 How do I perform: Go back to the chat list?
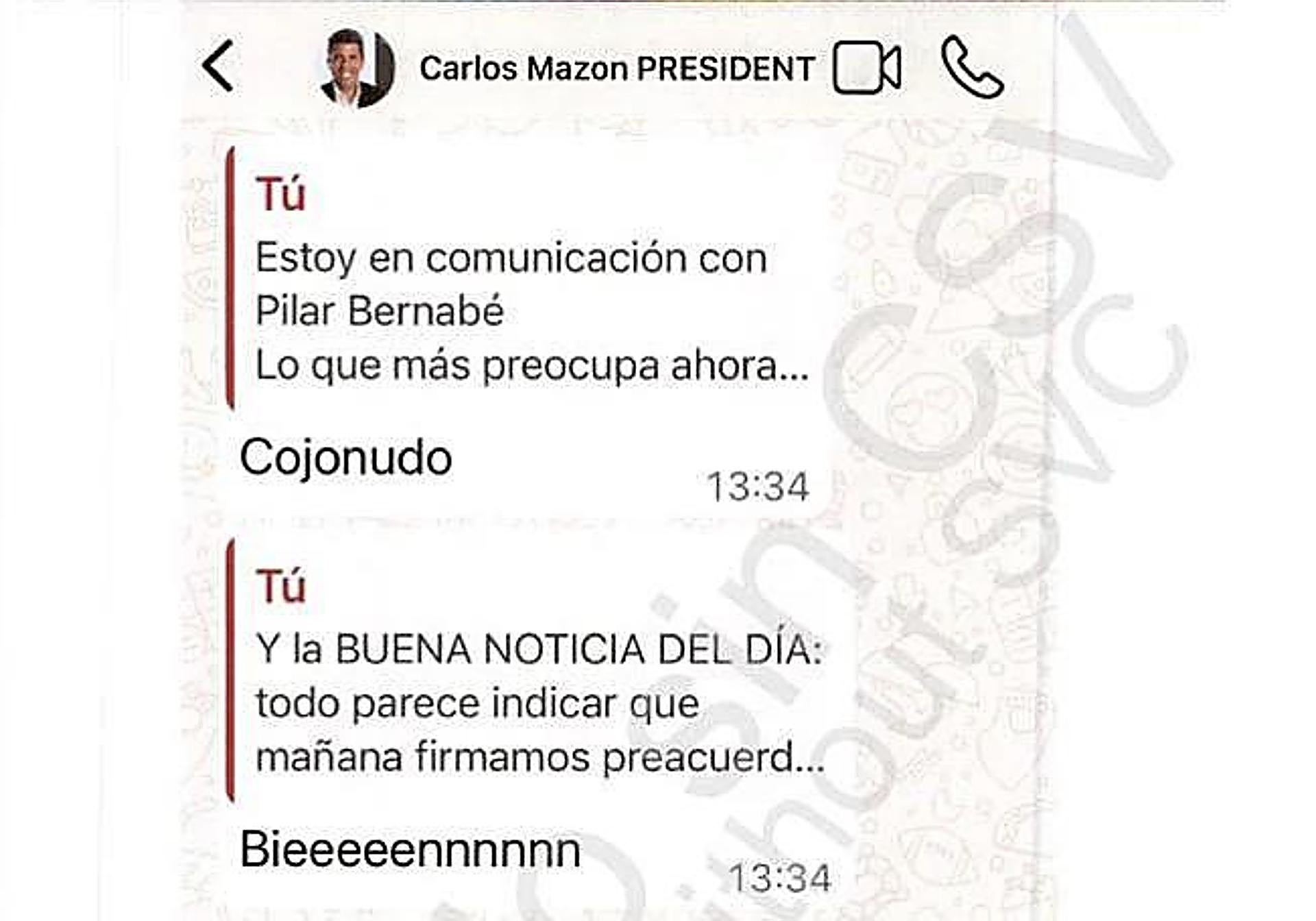click(219, 66)
